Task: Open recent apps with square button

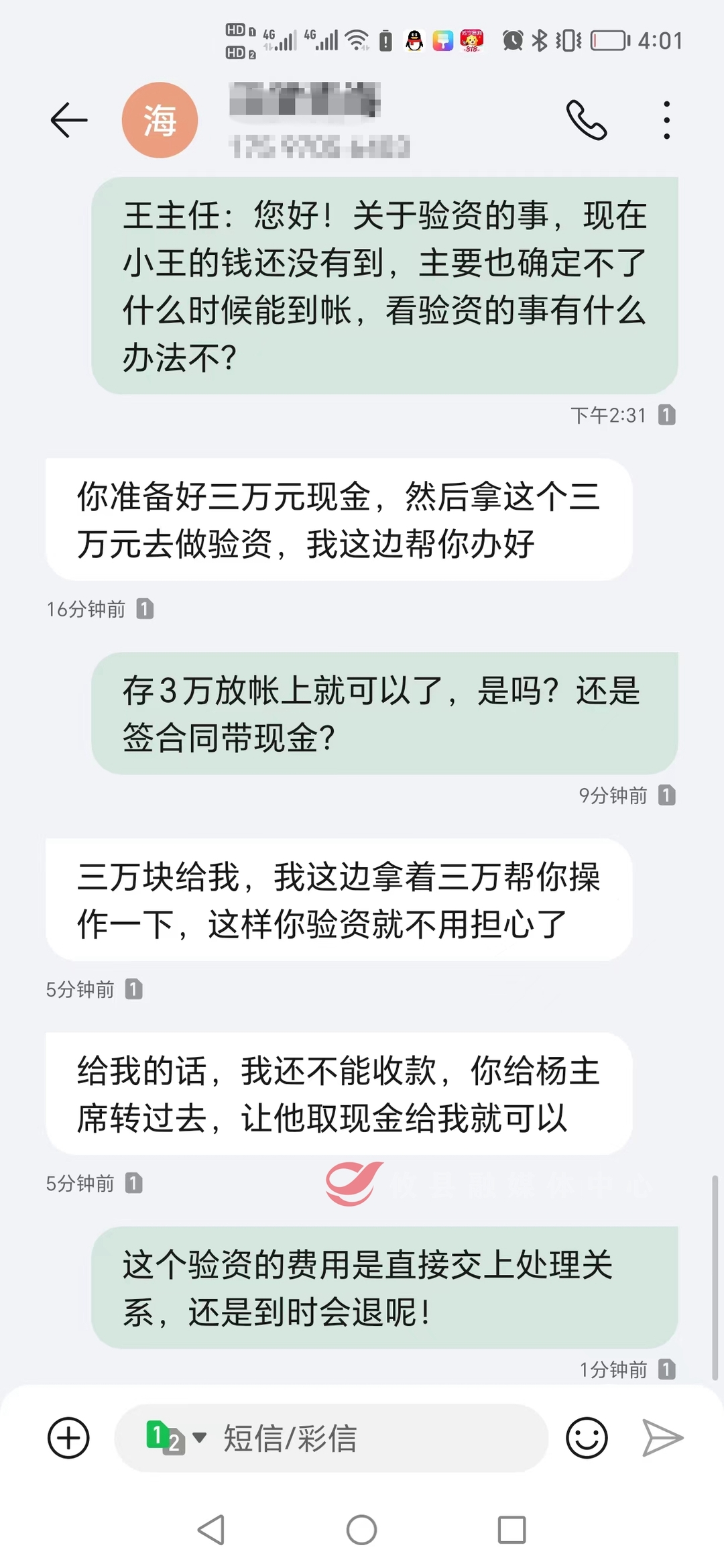Action: (511, 1530)
